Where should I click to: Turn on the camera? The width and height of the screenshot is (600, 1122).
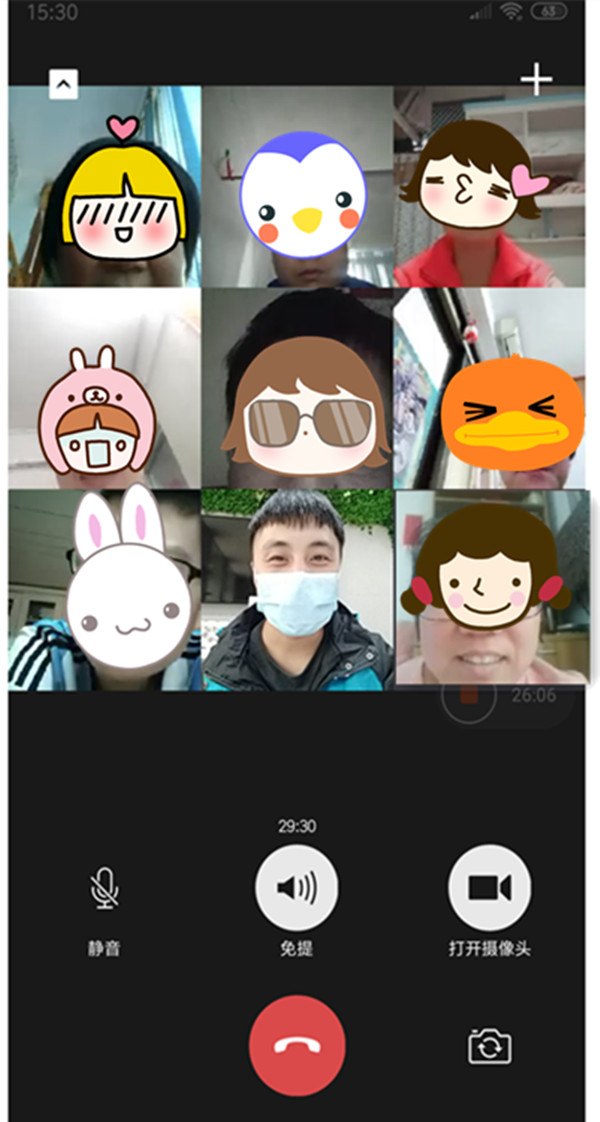pos(489,887)
